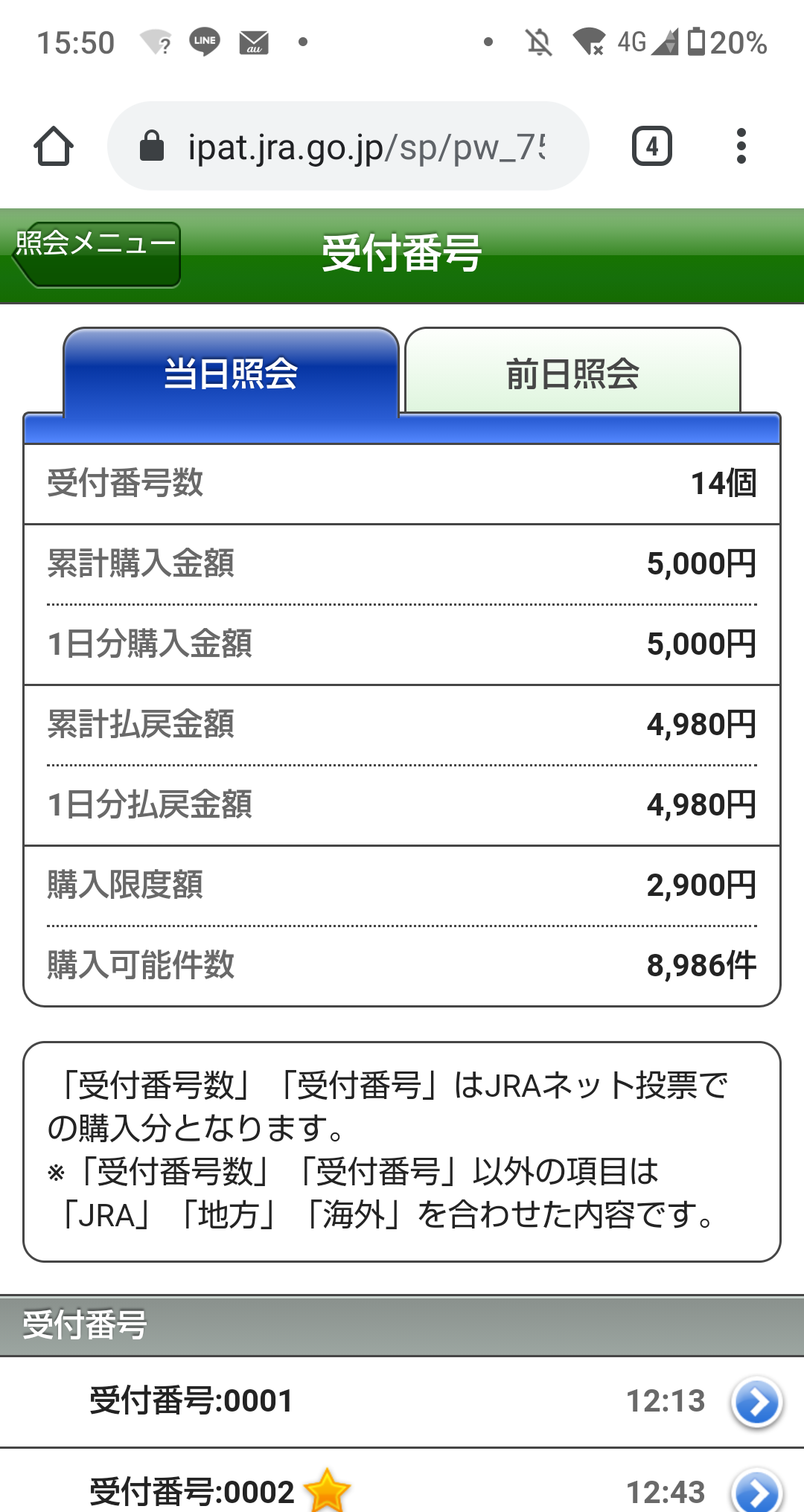Switch to the 前日照会 tab
The width and height of the screenshot is (804, 1512).
coord(572,372)
